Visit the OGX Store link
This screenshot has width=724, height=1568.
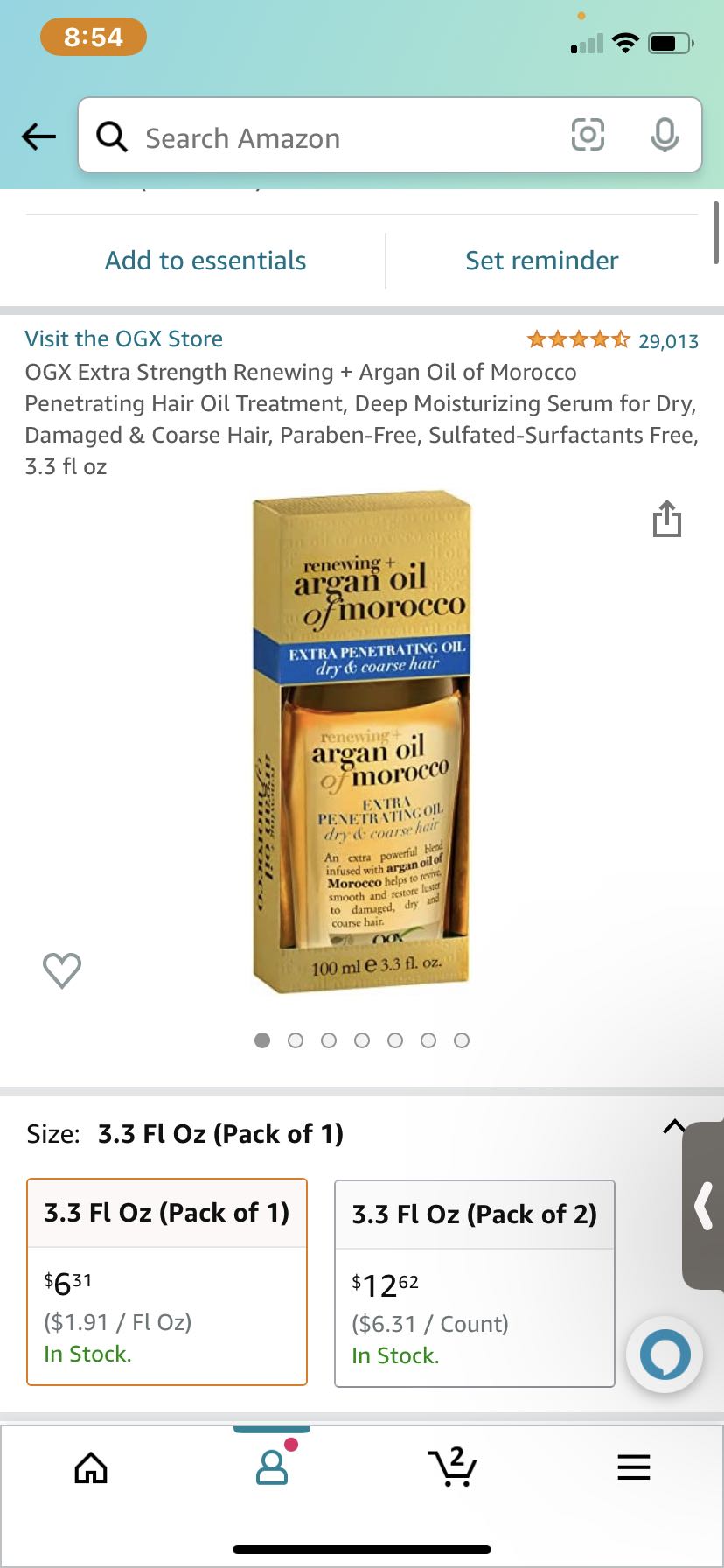click(124, 339)
